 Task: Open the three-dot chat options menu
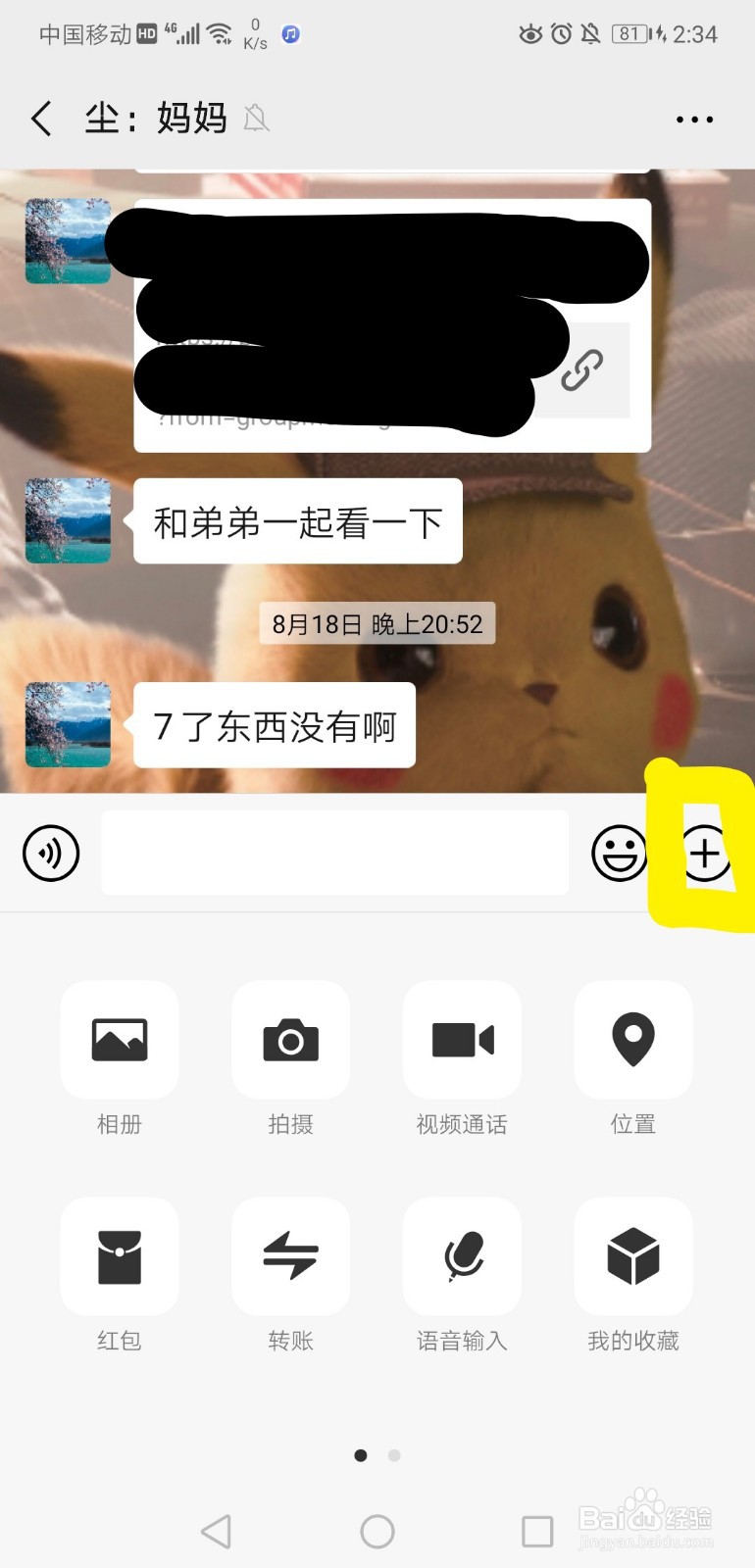tap(693, 119)
